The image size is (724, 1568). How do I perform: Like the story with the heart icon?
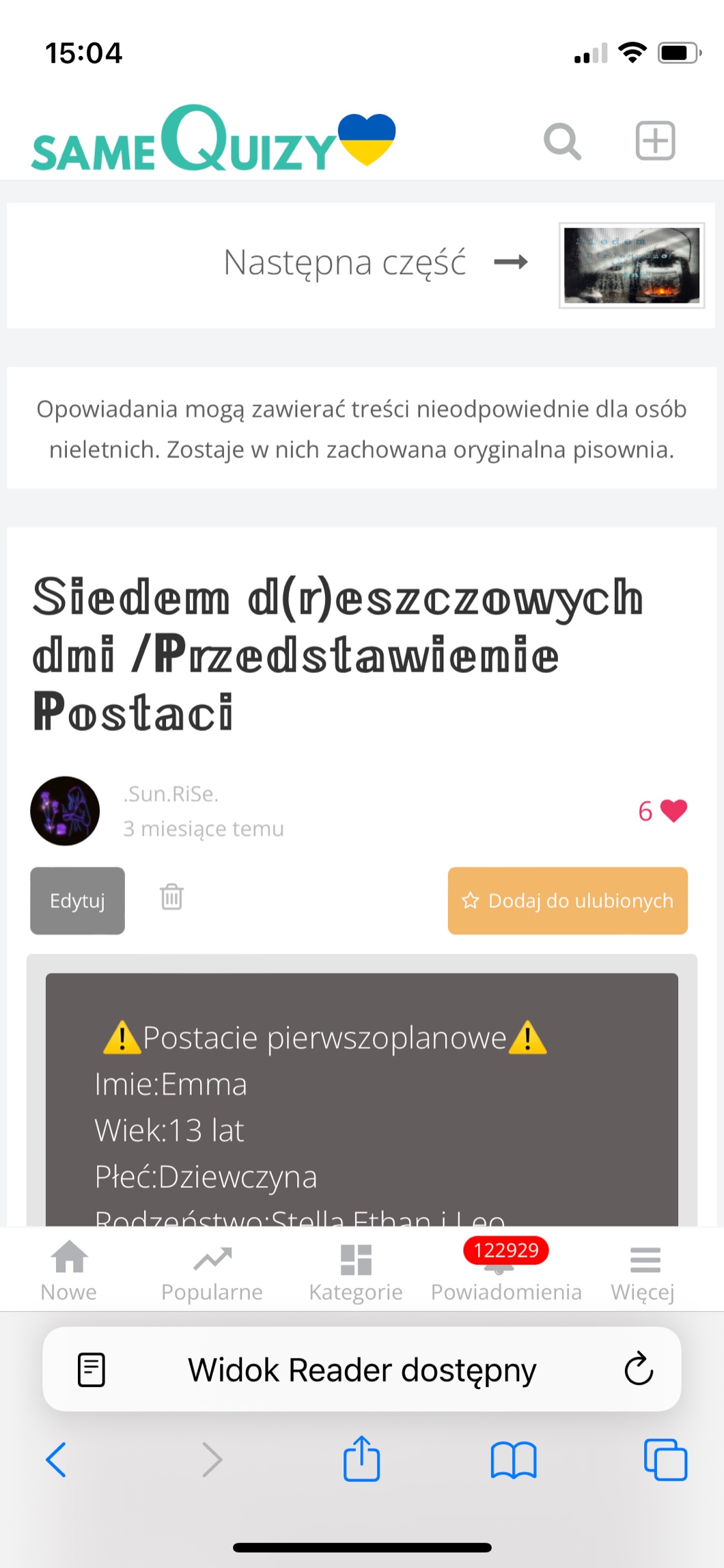(x=673, y=811)
